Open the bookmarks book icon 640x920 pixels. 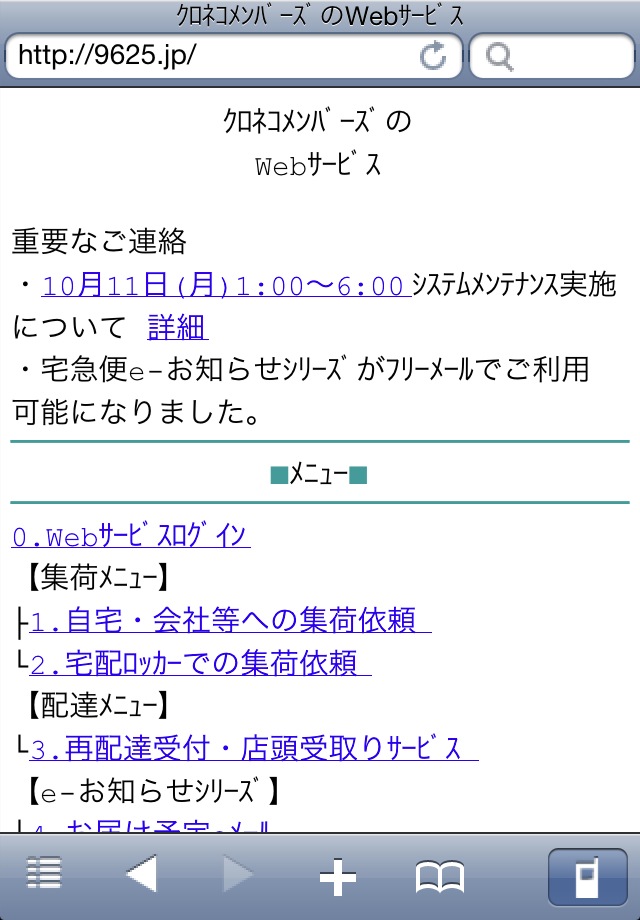[440, 877]
